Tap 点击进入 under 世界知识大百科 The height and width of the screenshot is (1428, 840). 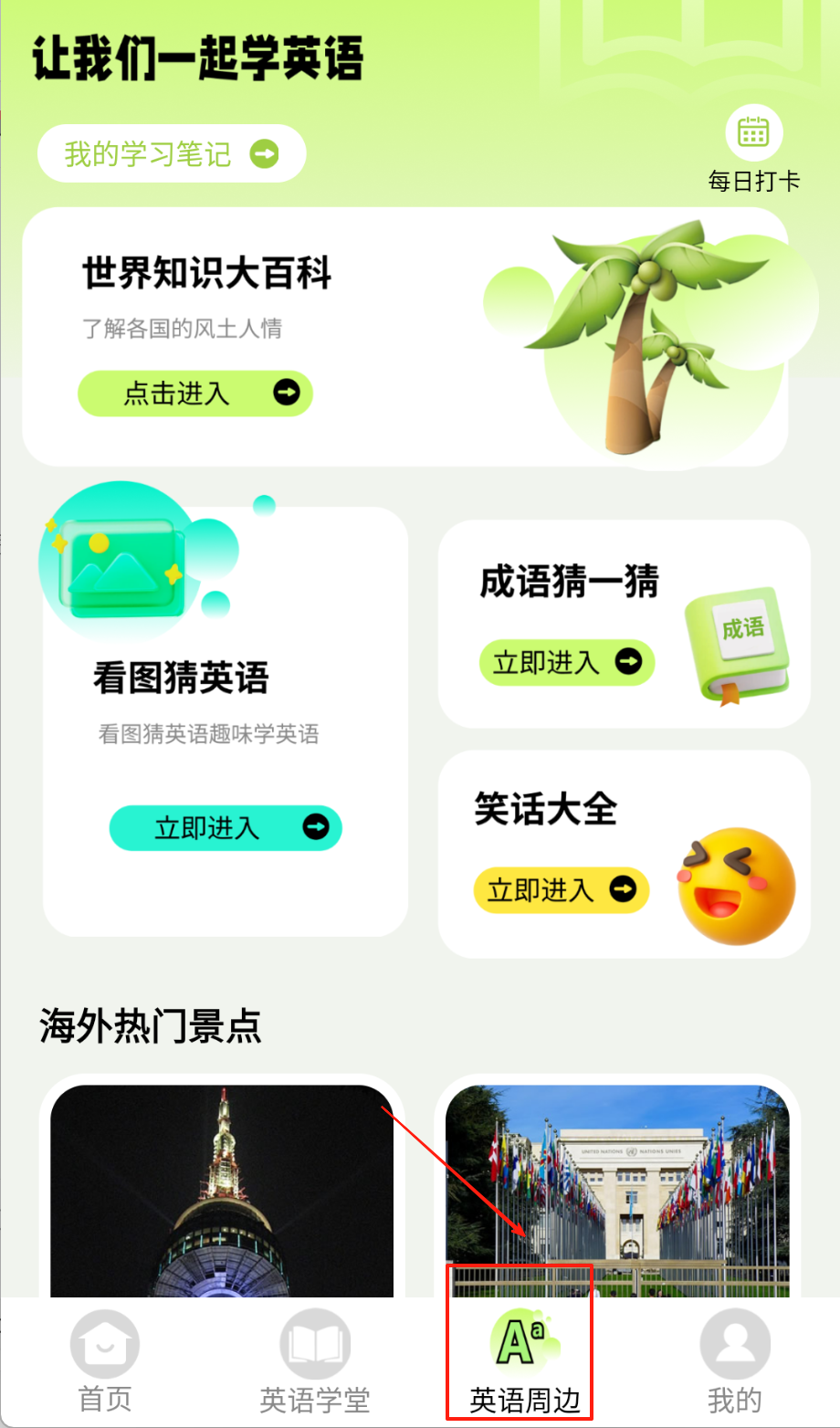pos(195,394)
